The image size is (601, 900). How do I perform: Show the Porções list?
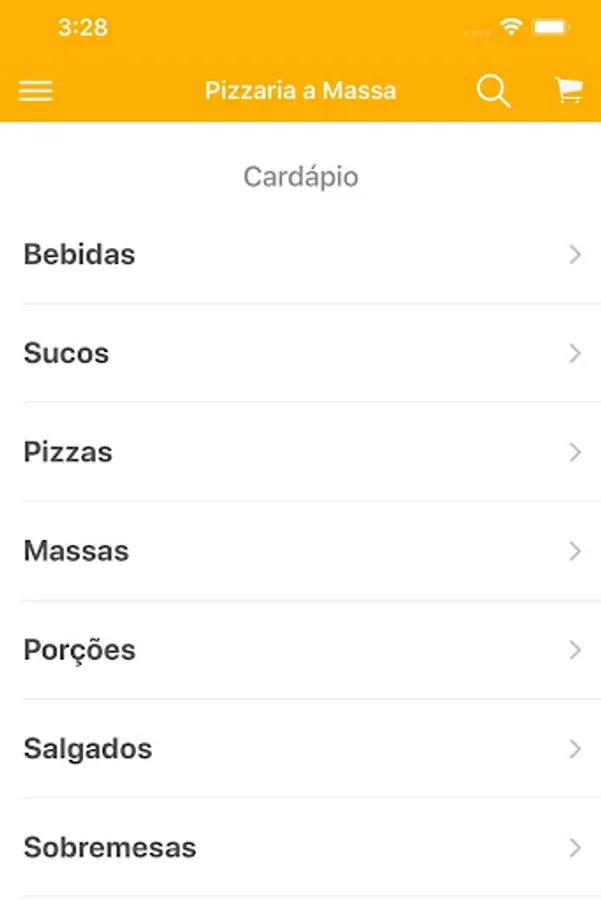[x=300, y=650]
